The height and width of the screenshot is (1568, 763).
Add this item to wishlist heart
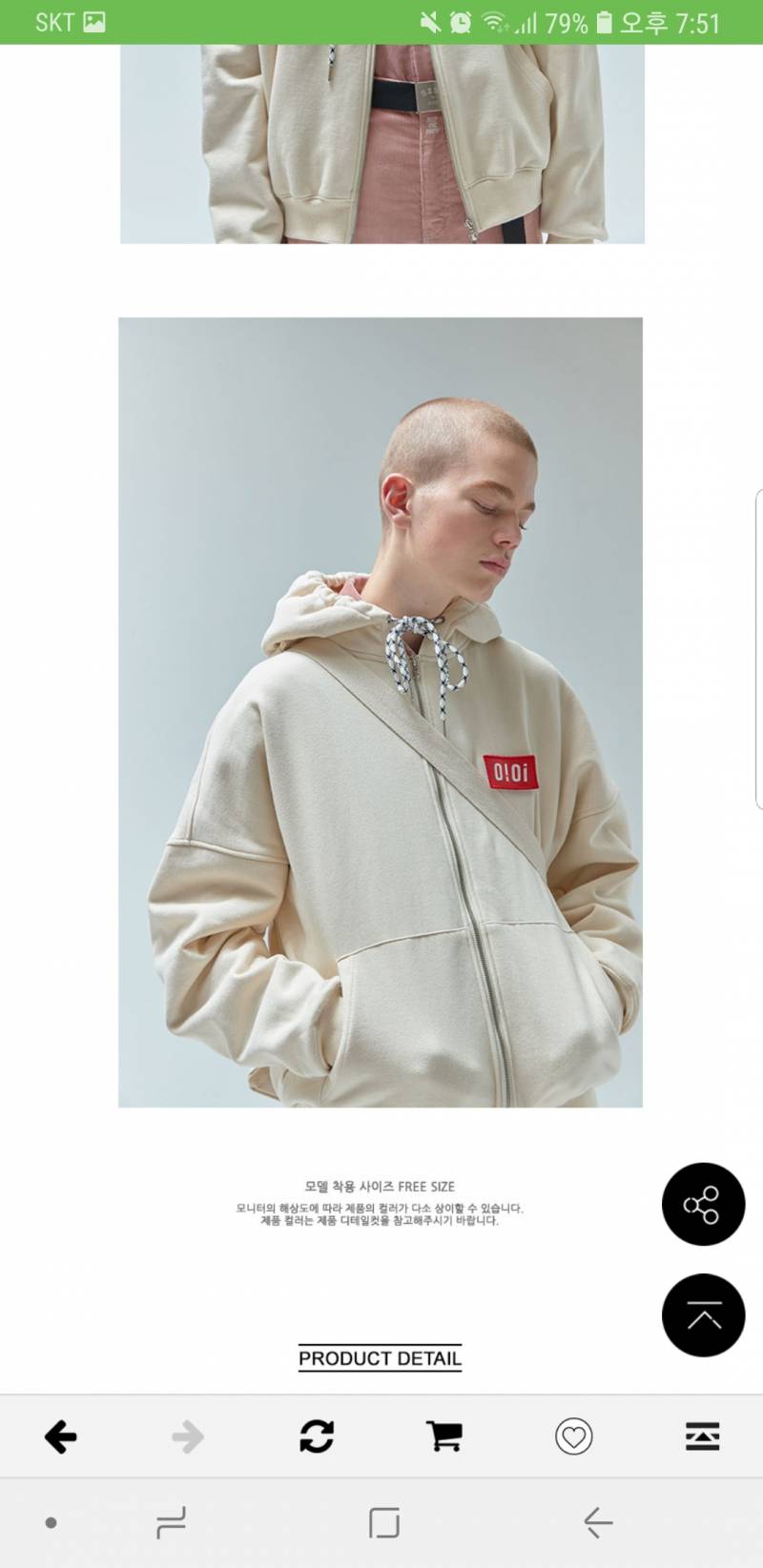click(x=573, y=1436)
